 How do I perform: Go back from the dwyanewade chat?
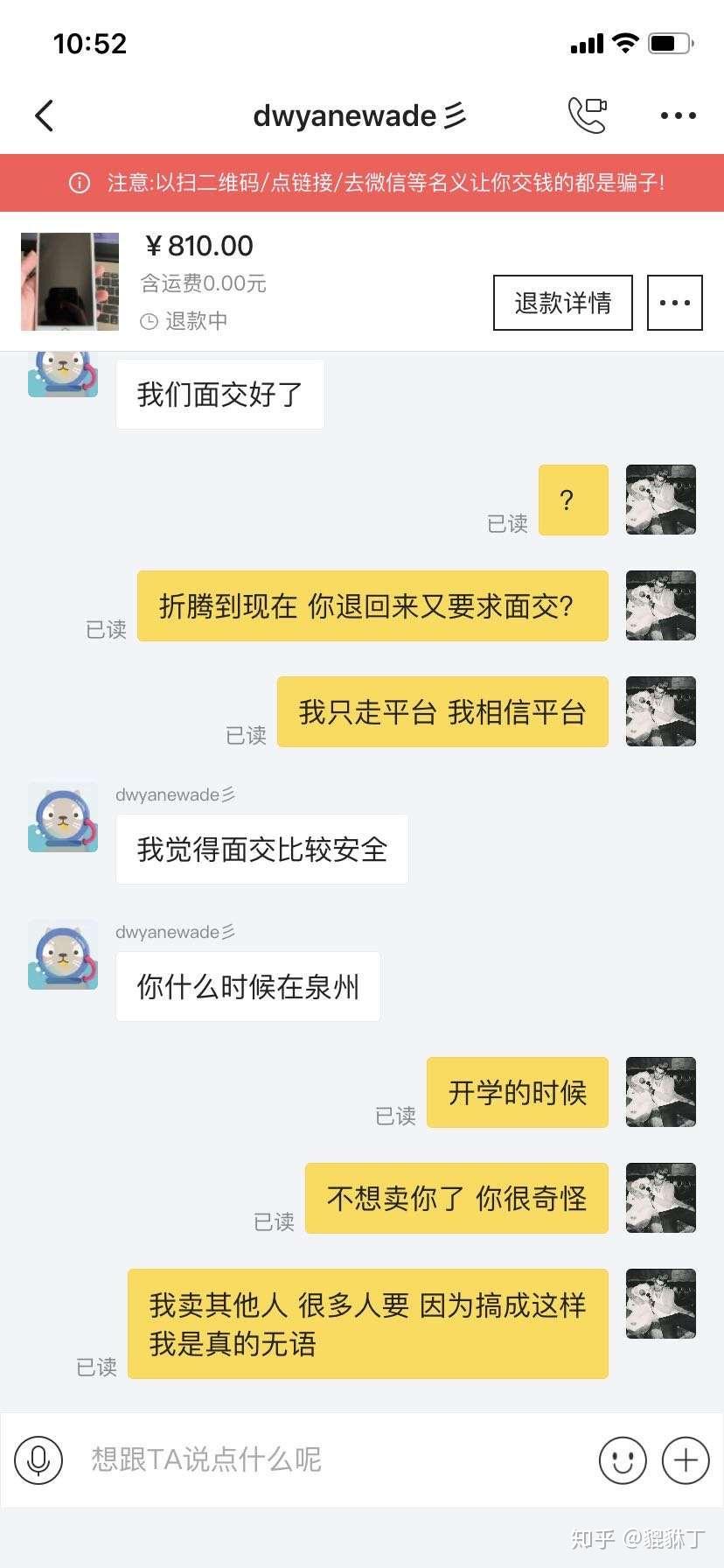[x=44, y=115]
